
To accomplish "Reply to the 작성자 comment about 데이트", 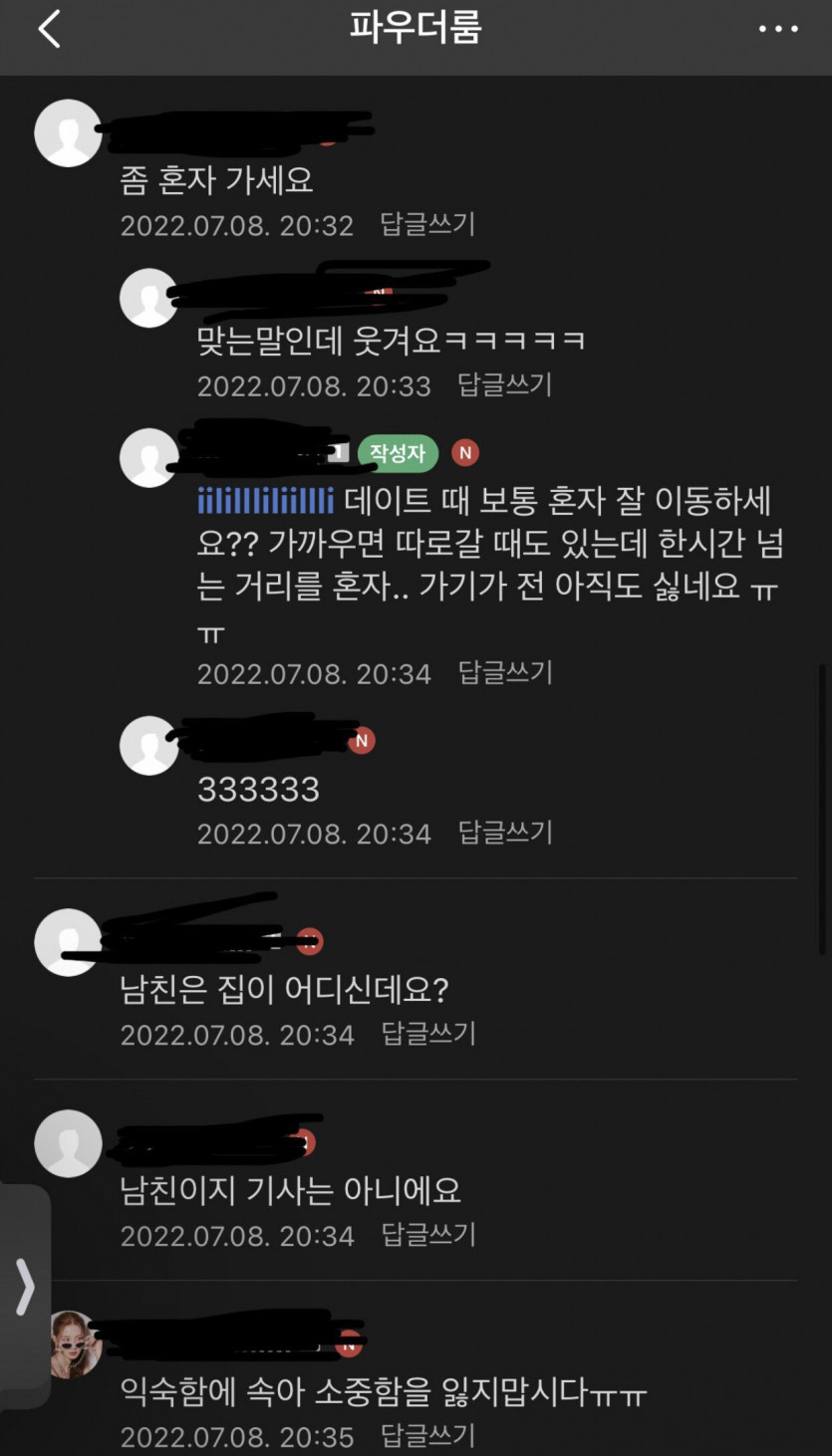I will tap(504, 673).
